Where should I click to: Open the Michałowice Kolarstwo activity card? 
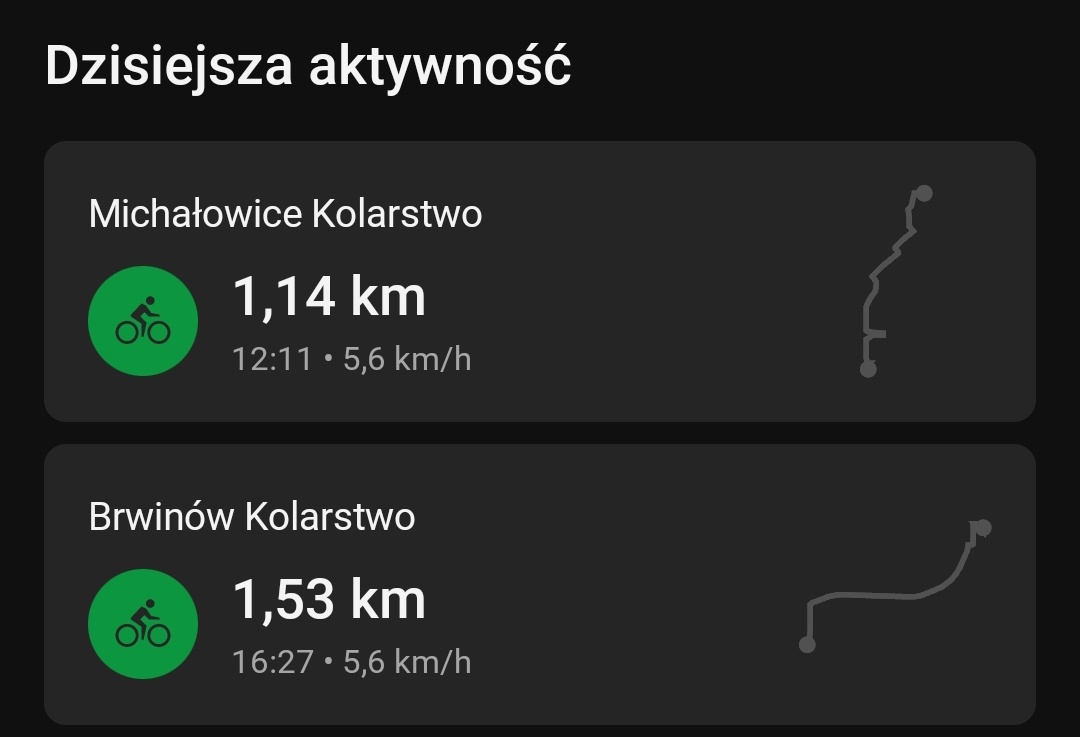(x=540, y=281)
